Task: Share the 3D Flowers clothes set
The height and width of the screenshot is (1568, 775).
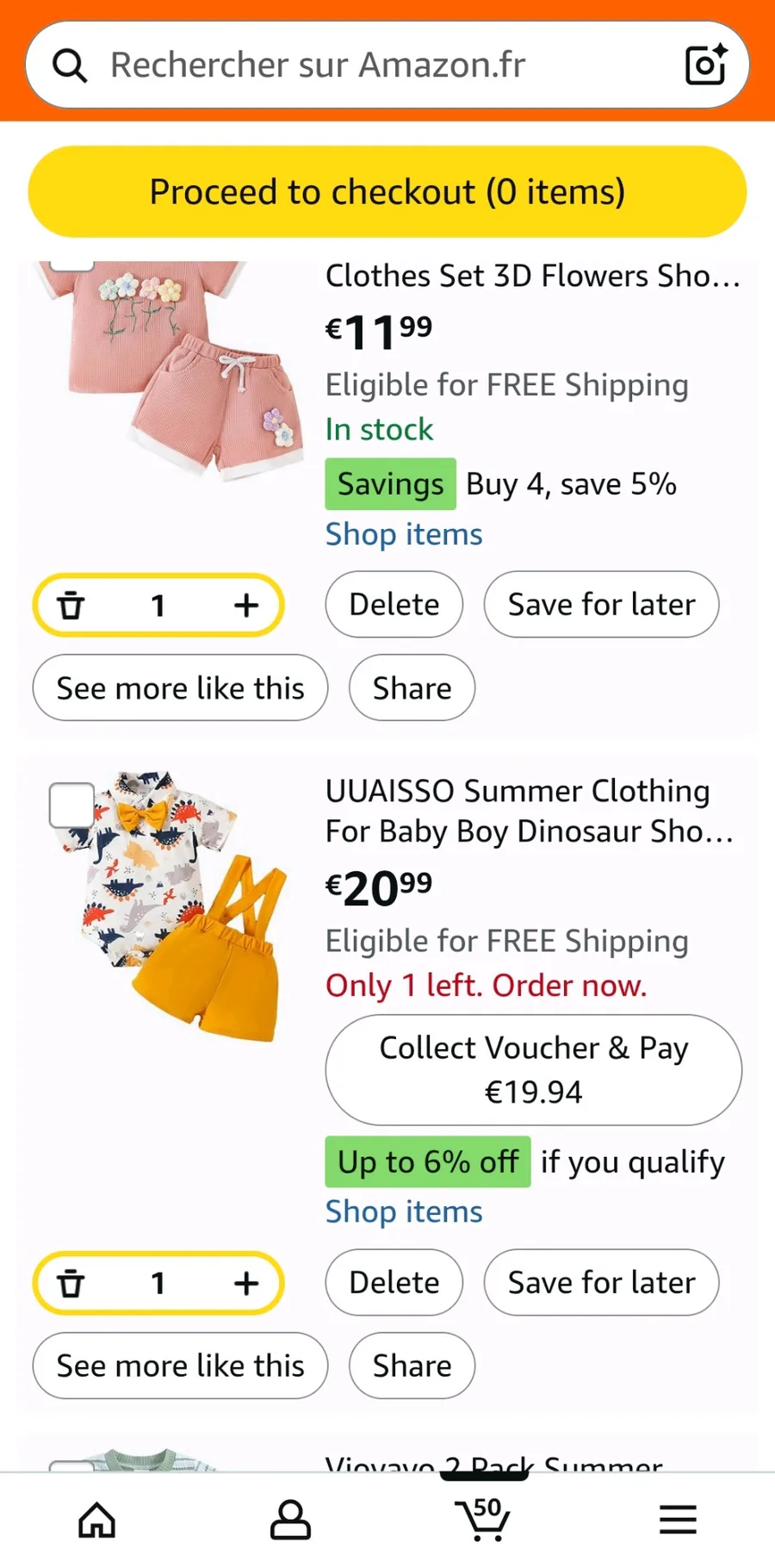Action: pyautogui.click(x=412, y=688)
